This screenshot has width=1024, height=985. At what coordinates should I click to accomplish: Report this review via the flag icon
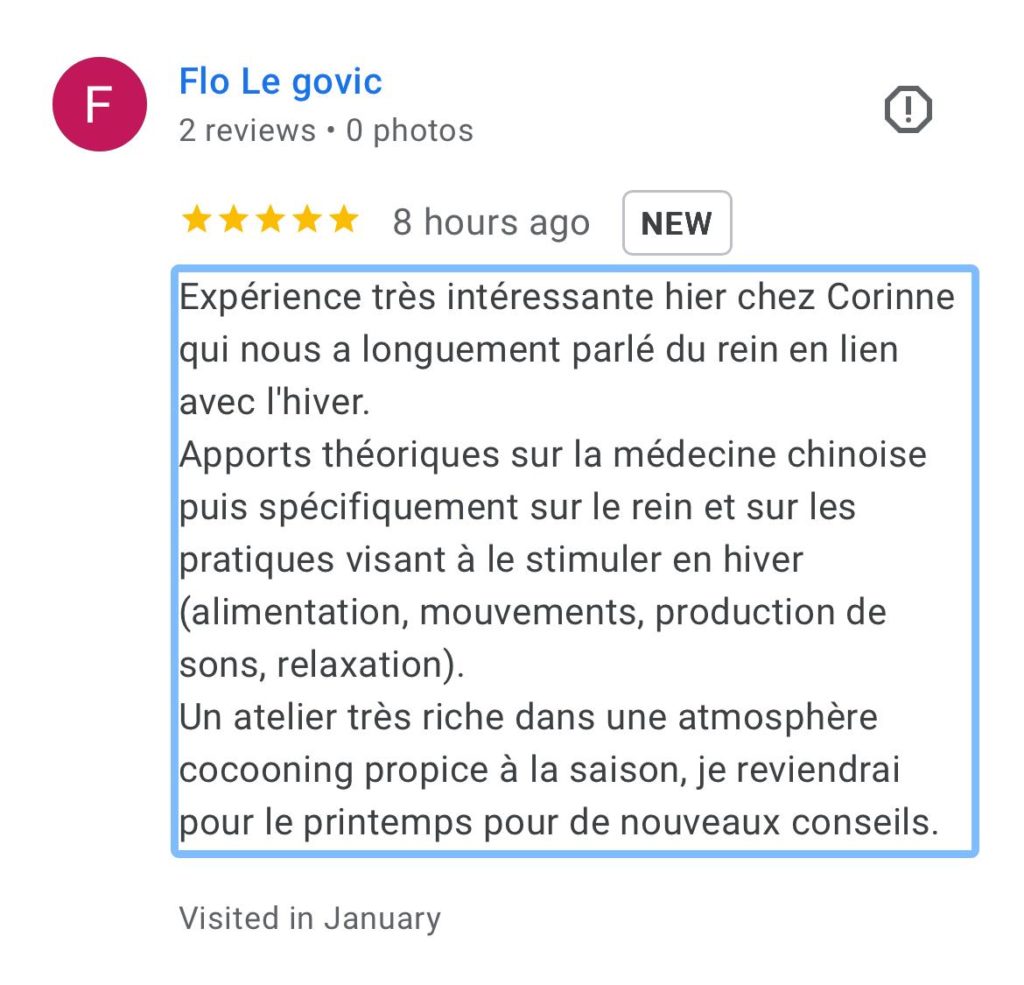[x=908, y=109]
